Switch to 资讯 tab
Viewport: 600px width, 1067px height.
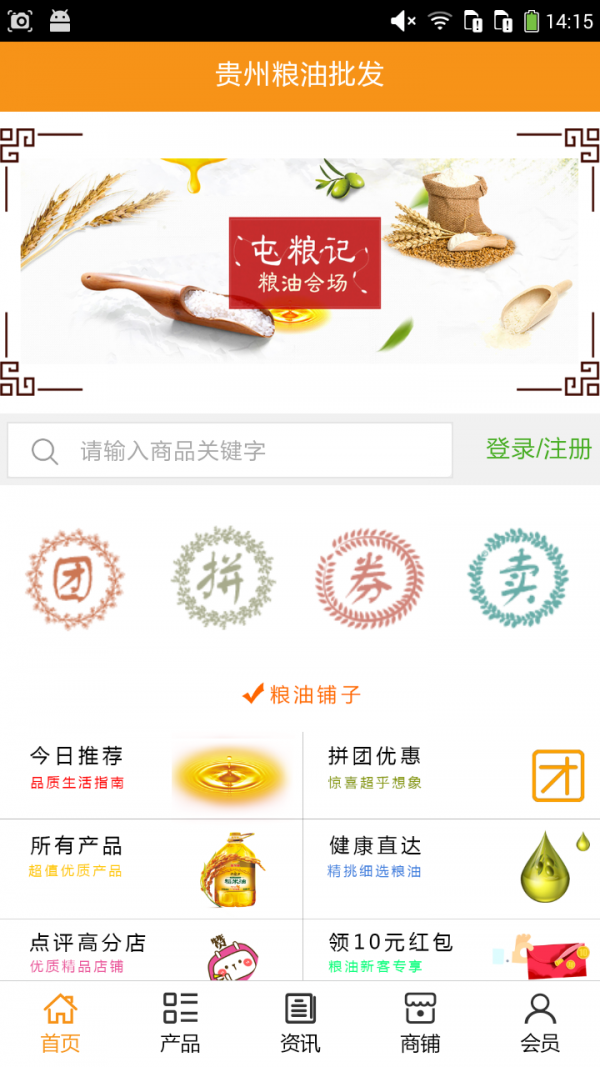click(300, 1023)
